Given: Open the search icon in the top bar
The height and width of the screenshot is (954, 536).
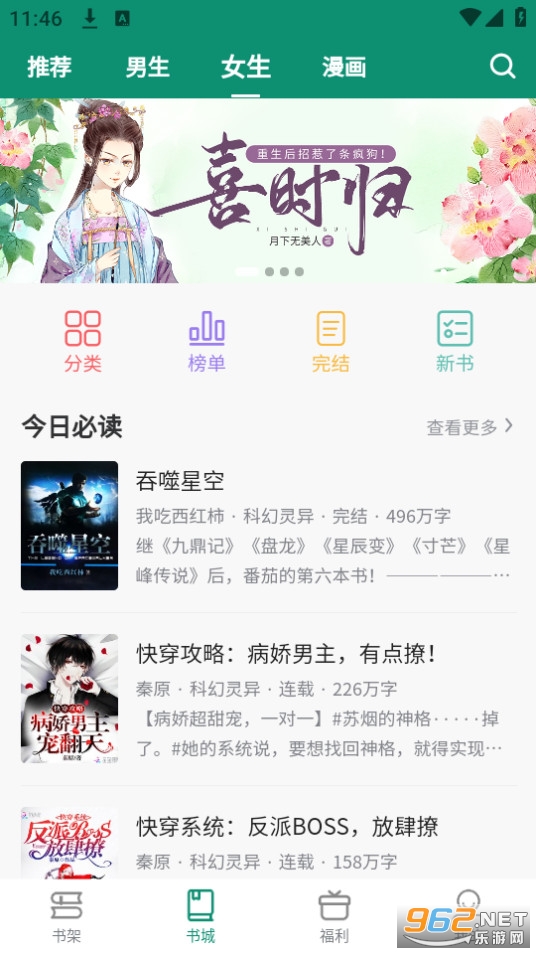Looking at the screenshot, I should click(x=503, y=66).
